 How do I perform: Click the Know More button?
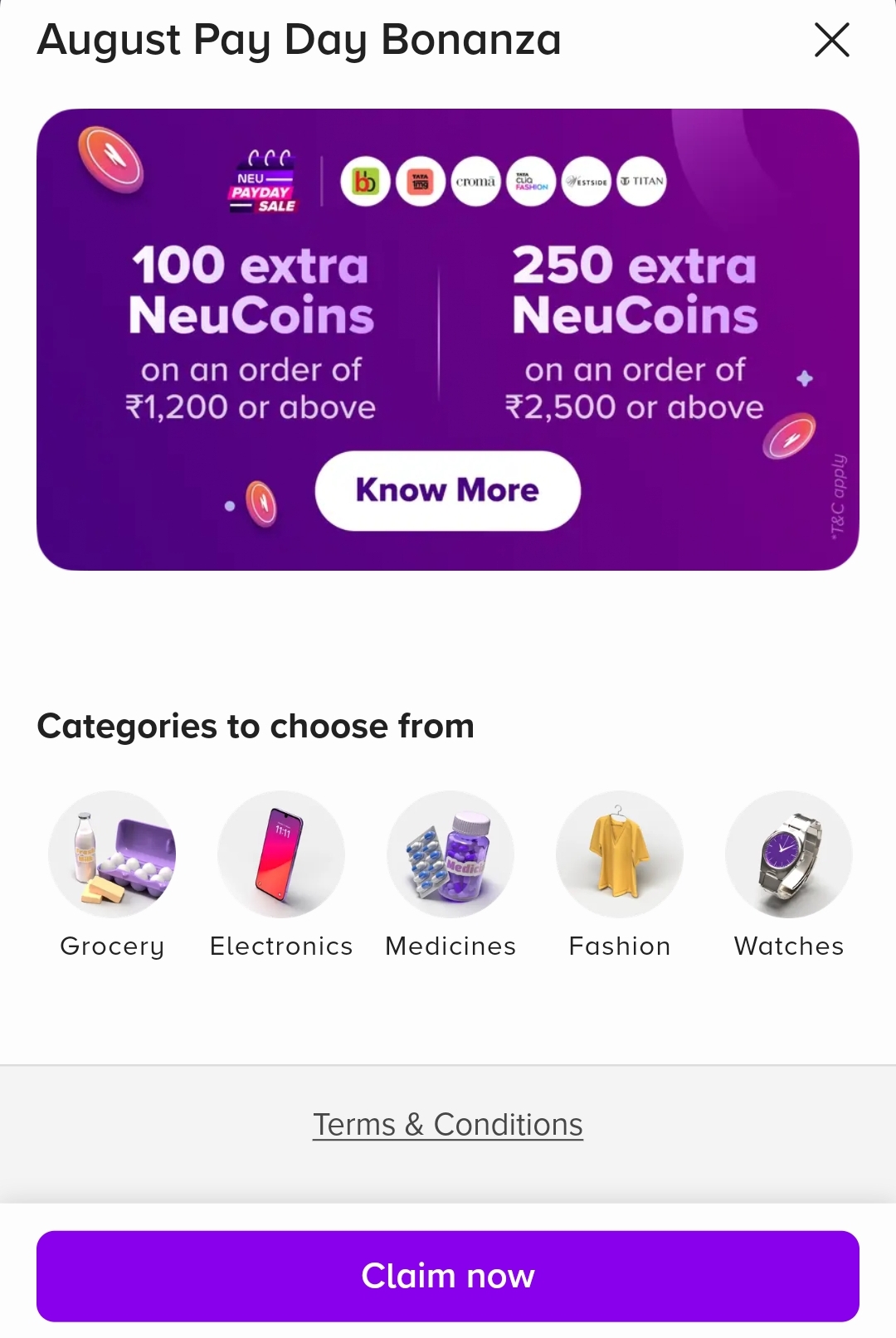pos(447,489)
